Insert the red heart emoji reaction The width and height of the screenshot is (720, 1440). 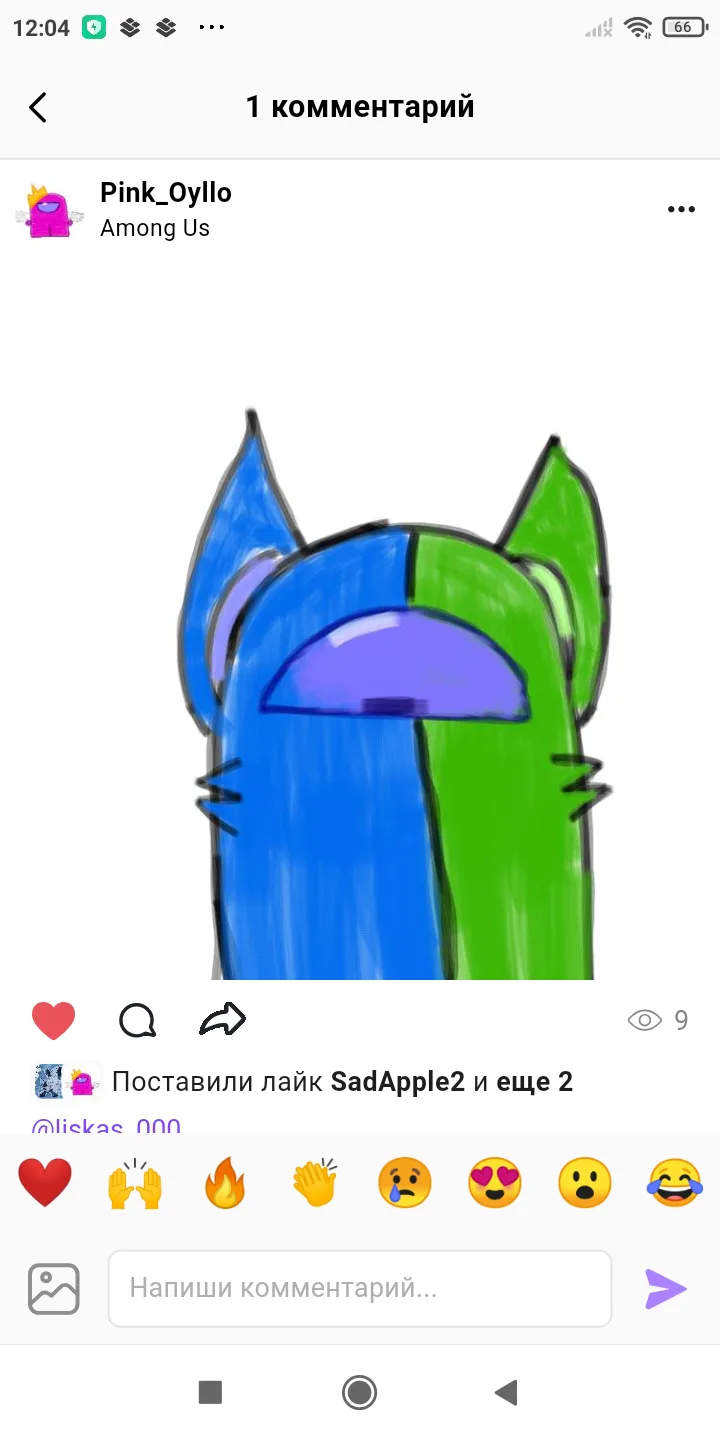[x=45, y=1183]
